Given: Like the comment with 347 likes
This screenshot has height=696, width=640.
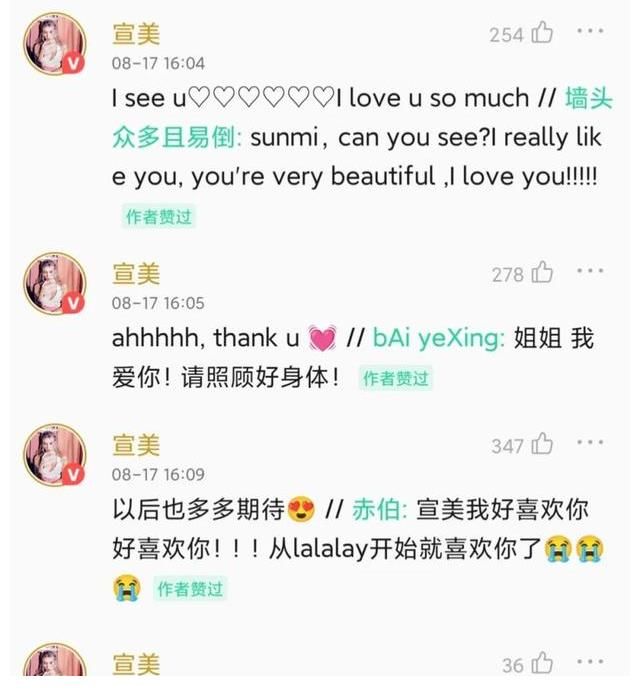Looking at the screenshot, I should tap(542, 445).
